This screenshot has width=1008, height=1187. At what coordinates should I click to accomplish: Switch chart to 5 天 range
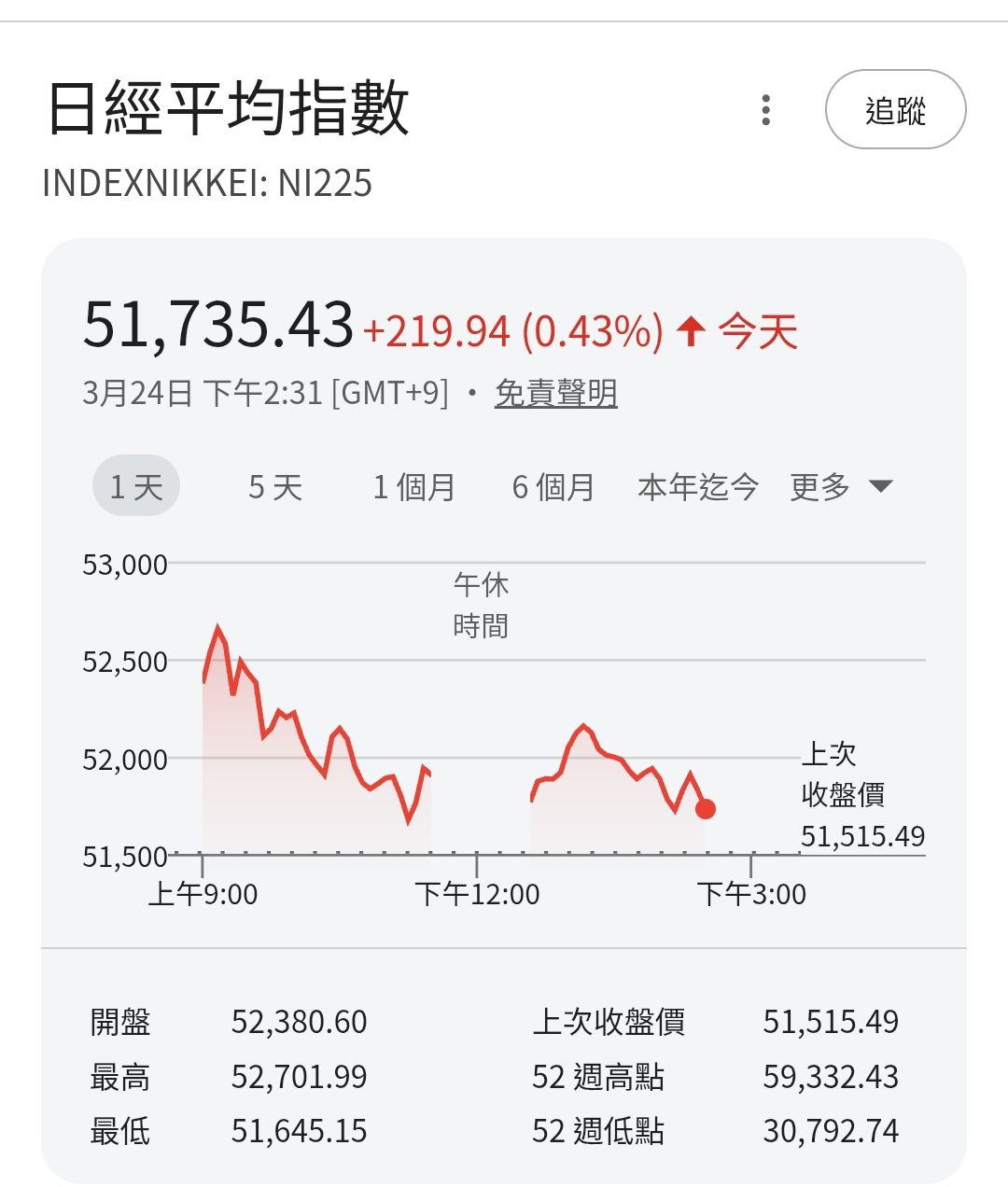[x=275, y=486]
